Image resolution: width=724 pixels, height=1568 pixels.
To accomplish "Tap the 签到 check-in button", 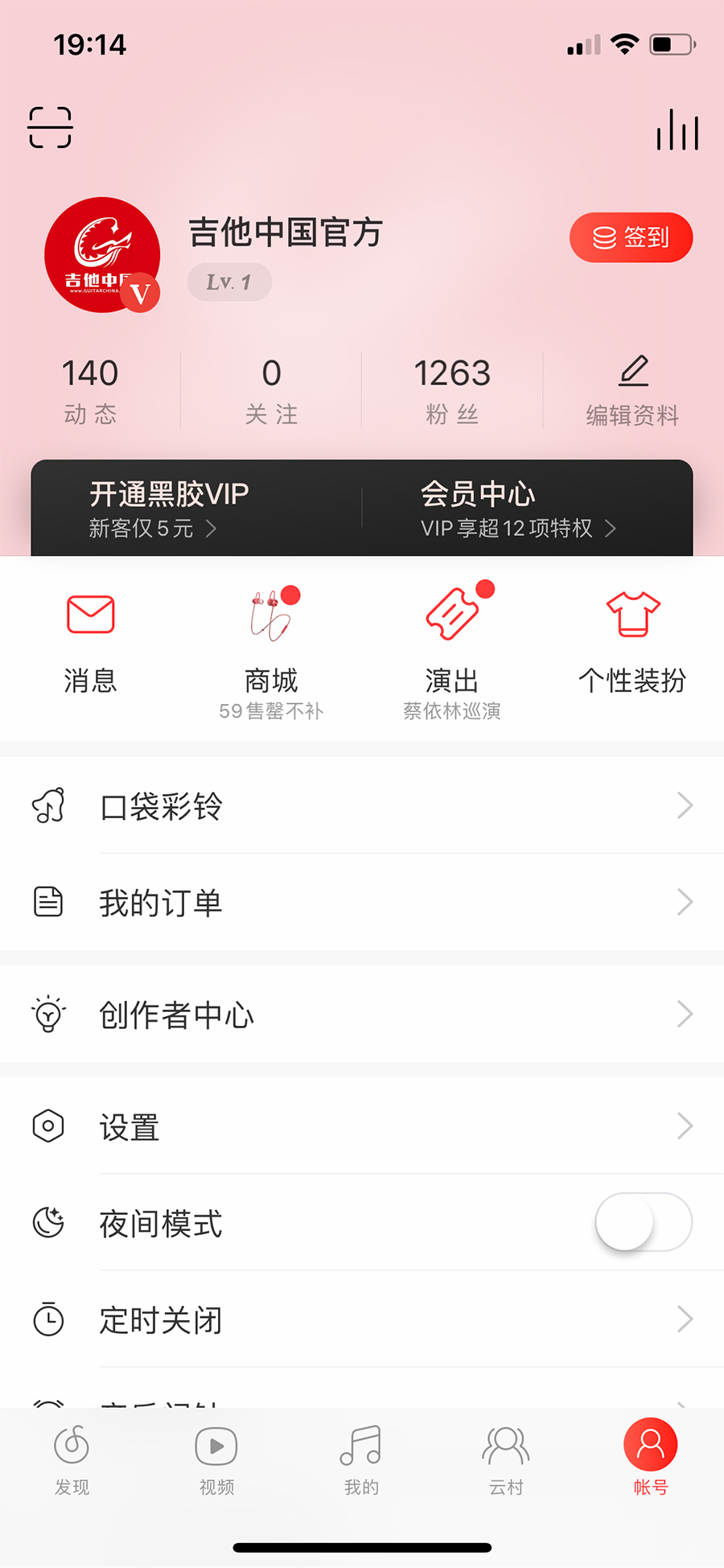I will pyautogui.click(x=631, y=237).
